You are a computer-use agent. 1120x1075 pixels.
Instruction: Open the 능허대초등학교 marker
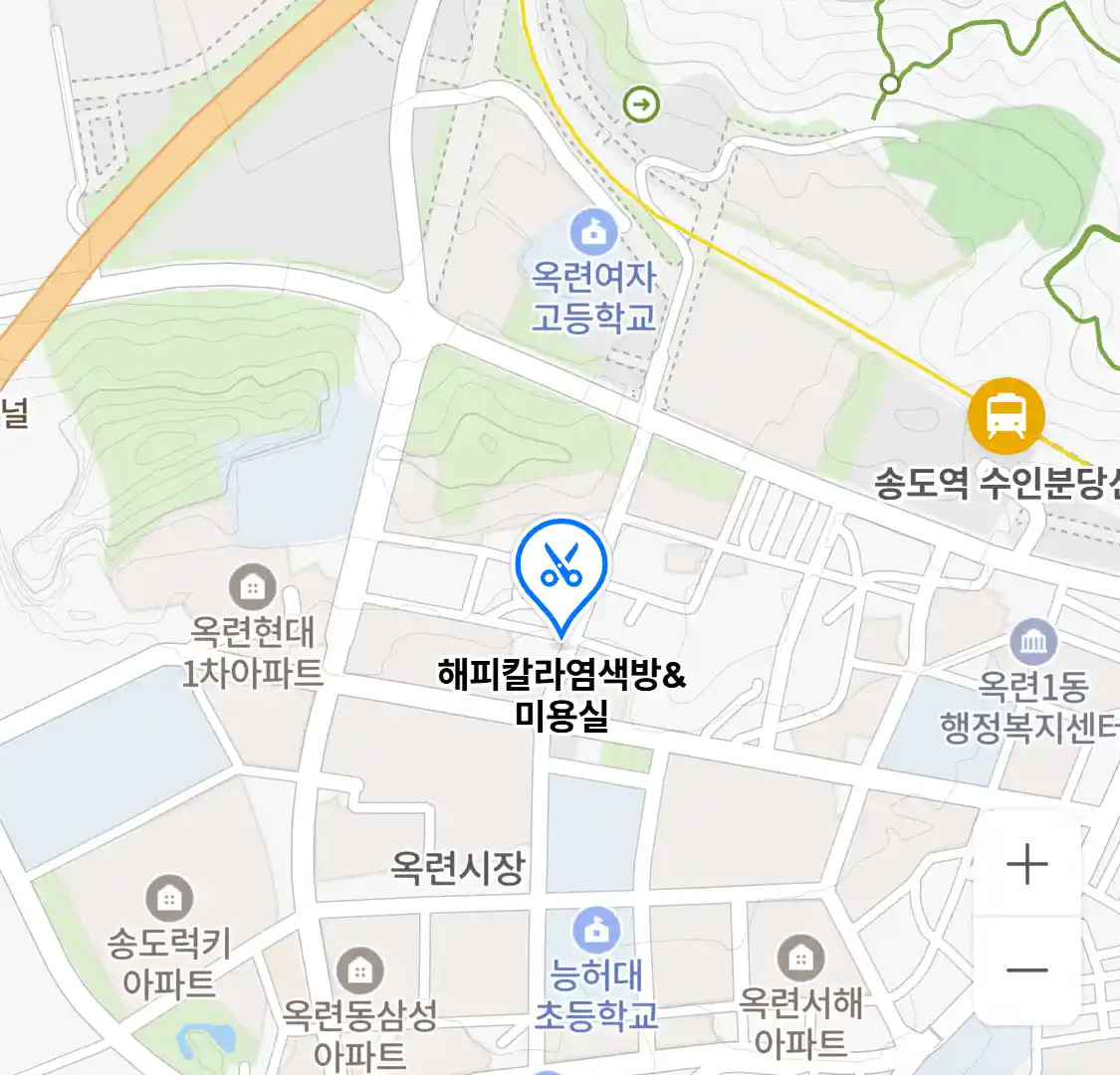596,932
